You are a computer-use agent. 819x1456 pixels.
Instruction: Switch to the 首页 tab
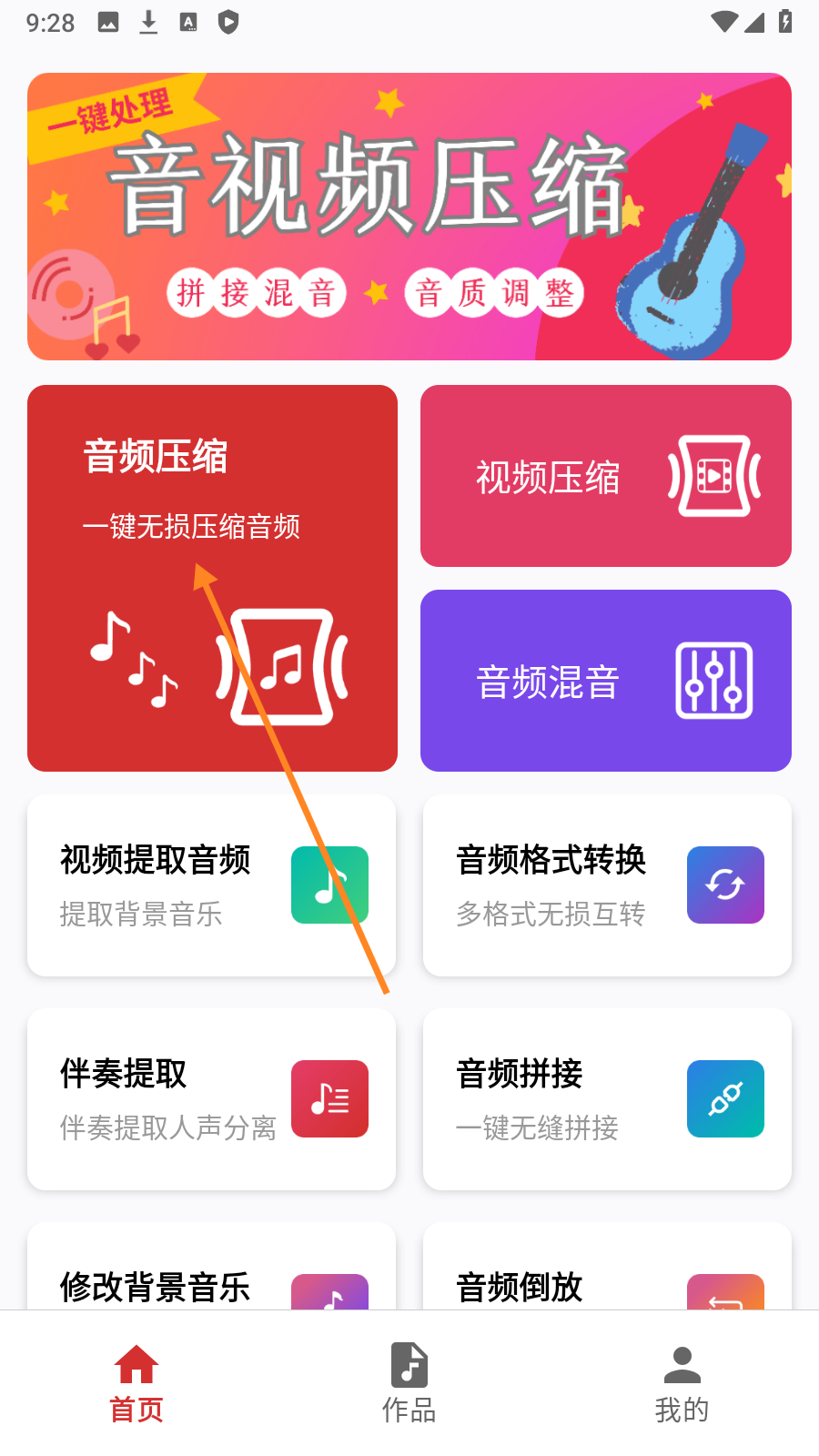click(x=136, y=1384)
